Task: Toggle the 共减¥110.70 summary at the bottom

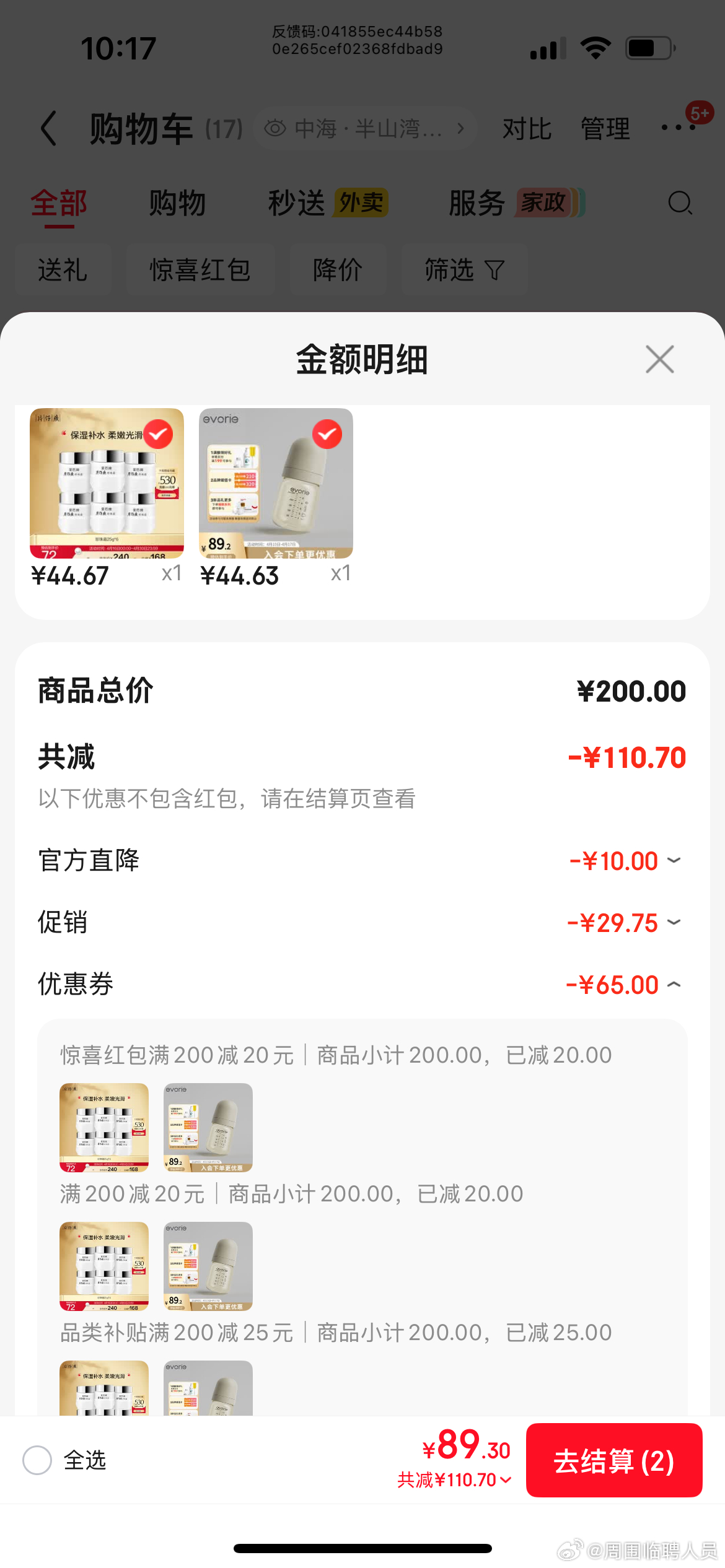Action: coord(455,1480)
